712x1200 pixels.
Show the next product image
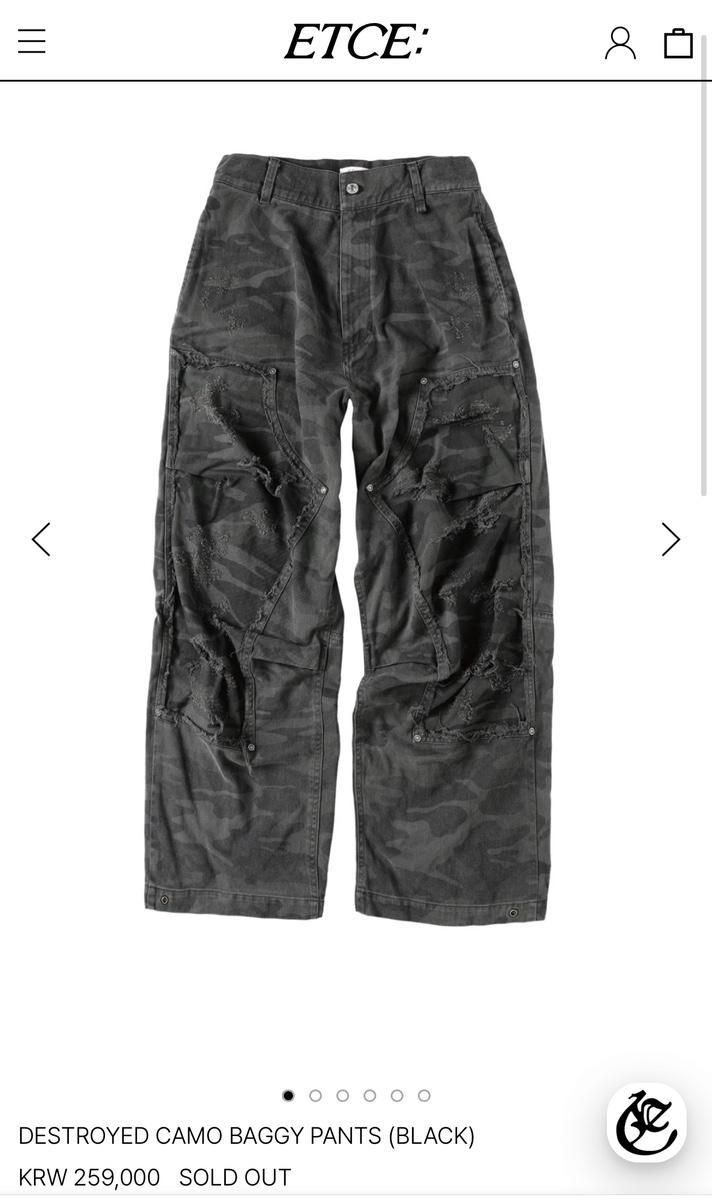coord(670,539)
